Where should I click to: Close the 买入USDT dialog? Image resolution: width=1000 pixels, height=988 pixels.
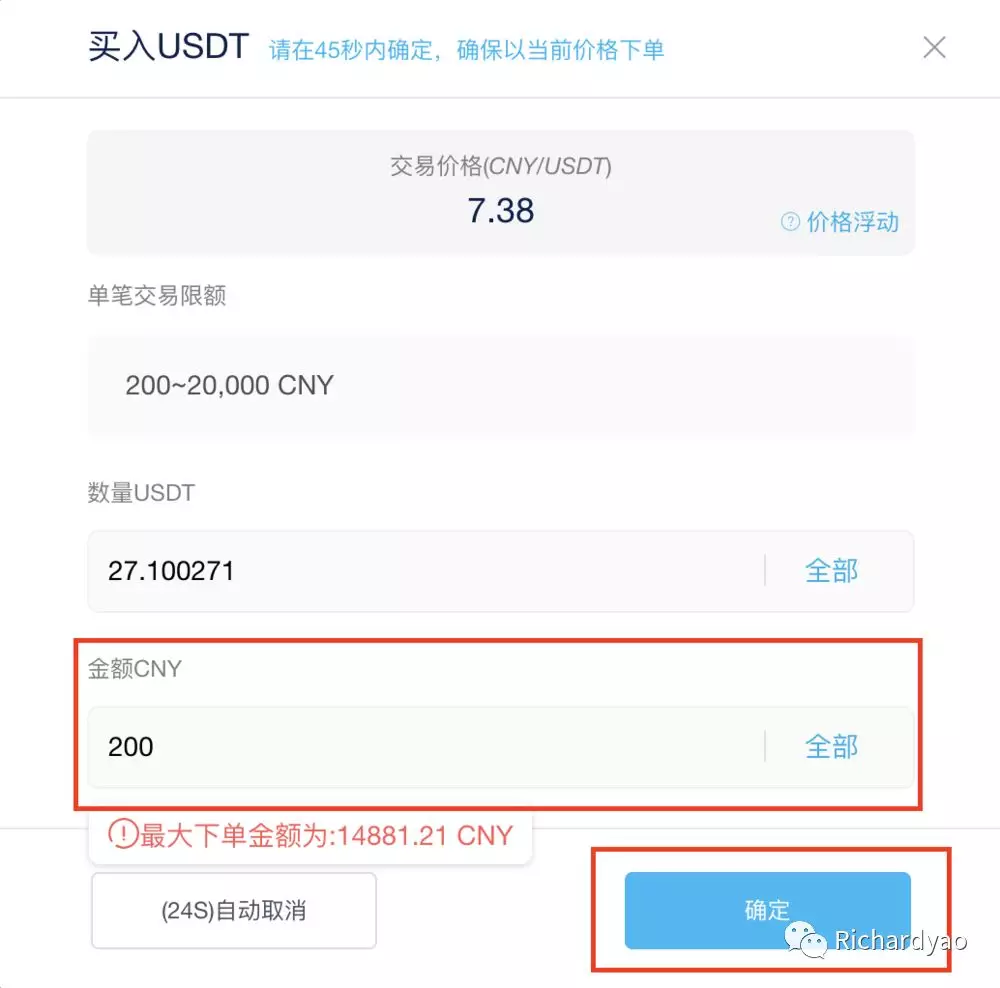click(x=934, y=47)
